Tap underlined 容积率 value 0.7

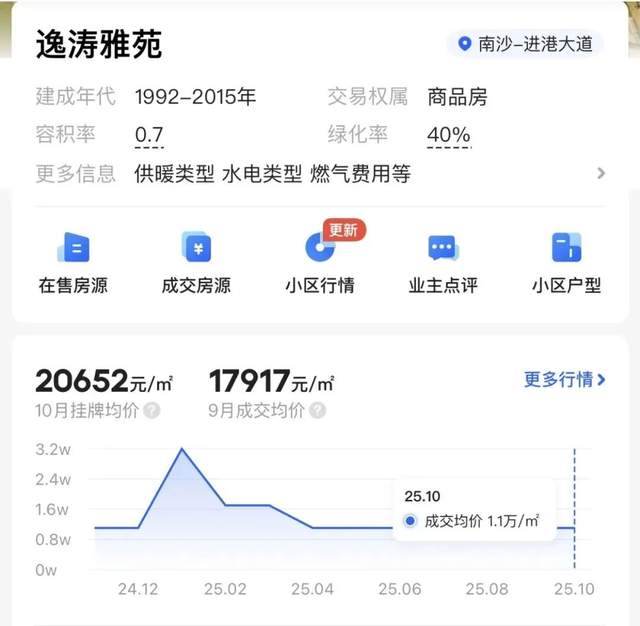coord(149,135)
